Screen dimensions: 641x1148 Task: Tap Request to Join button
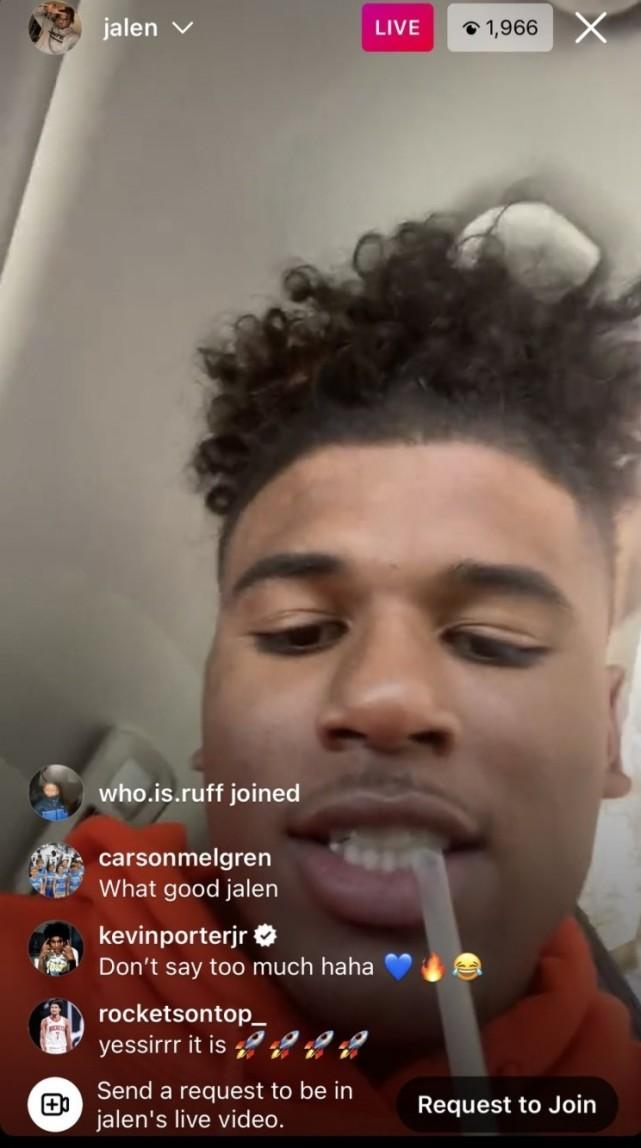pyautogui.click(x=506, y=1104)
